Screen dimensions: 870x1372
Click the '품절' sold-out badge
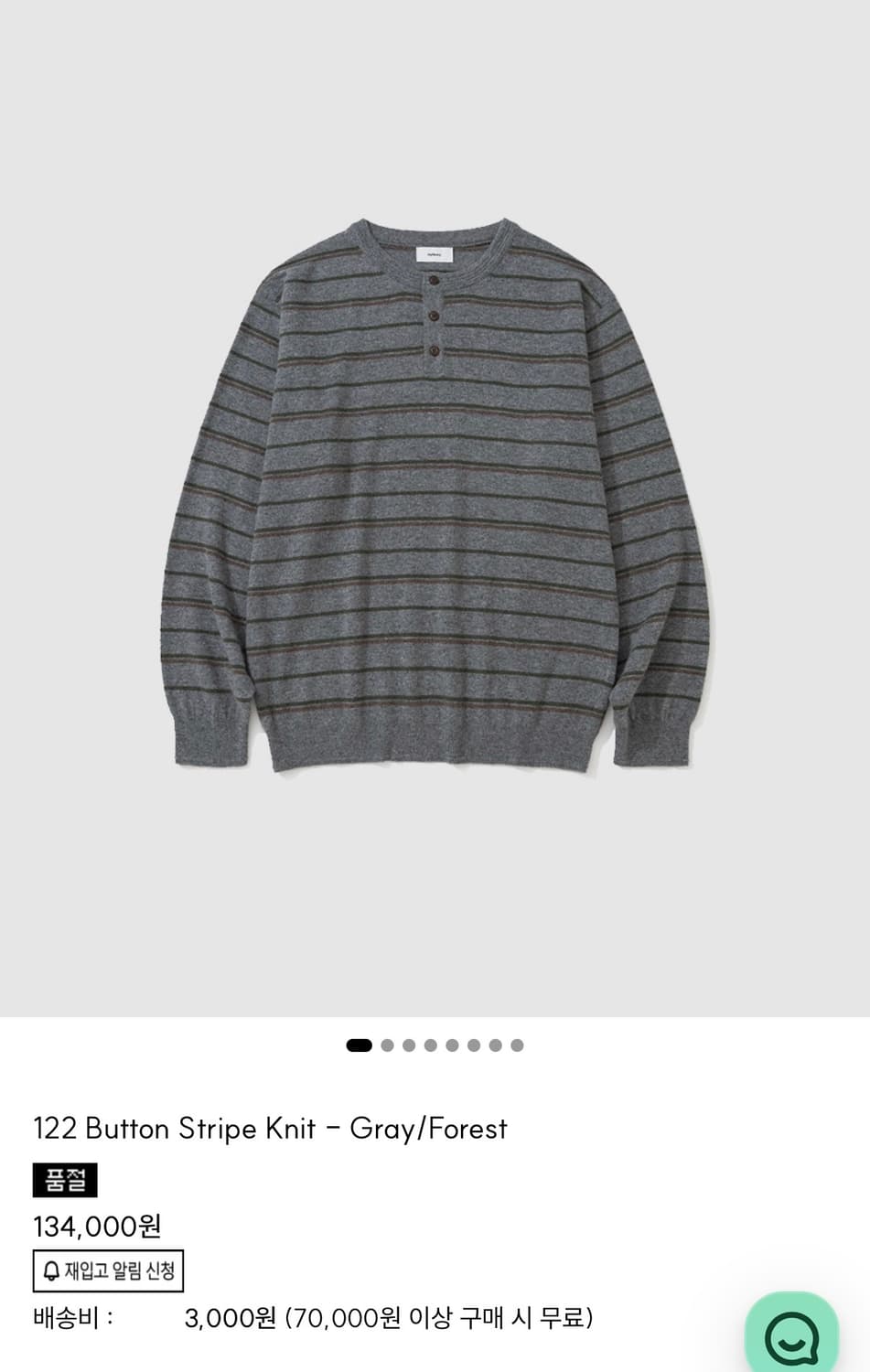64,1181
